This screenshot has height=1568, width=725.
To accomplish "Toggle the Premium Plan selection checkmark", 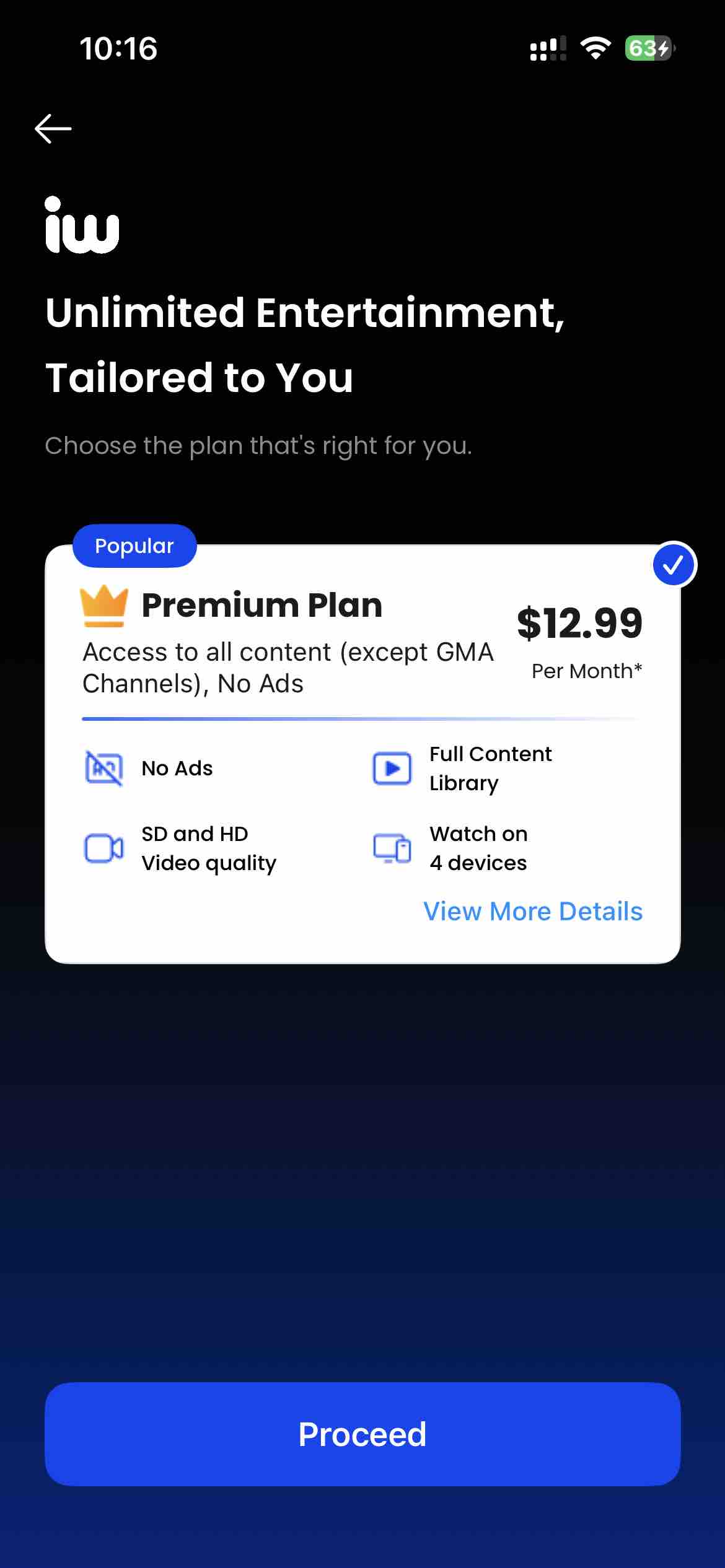I will point(674,564).
